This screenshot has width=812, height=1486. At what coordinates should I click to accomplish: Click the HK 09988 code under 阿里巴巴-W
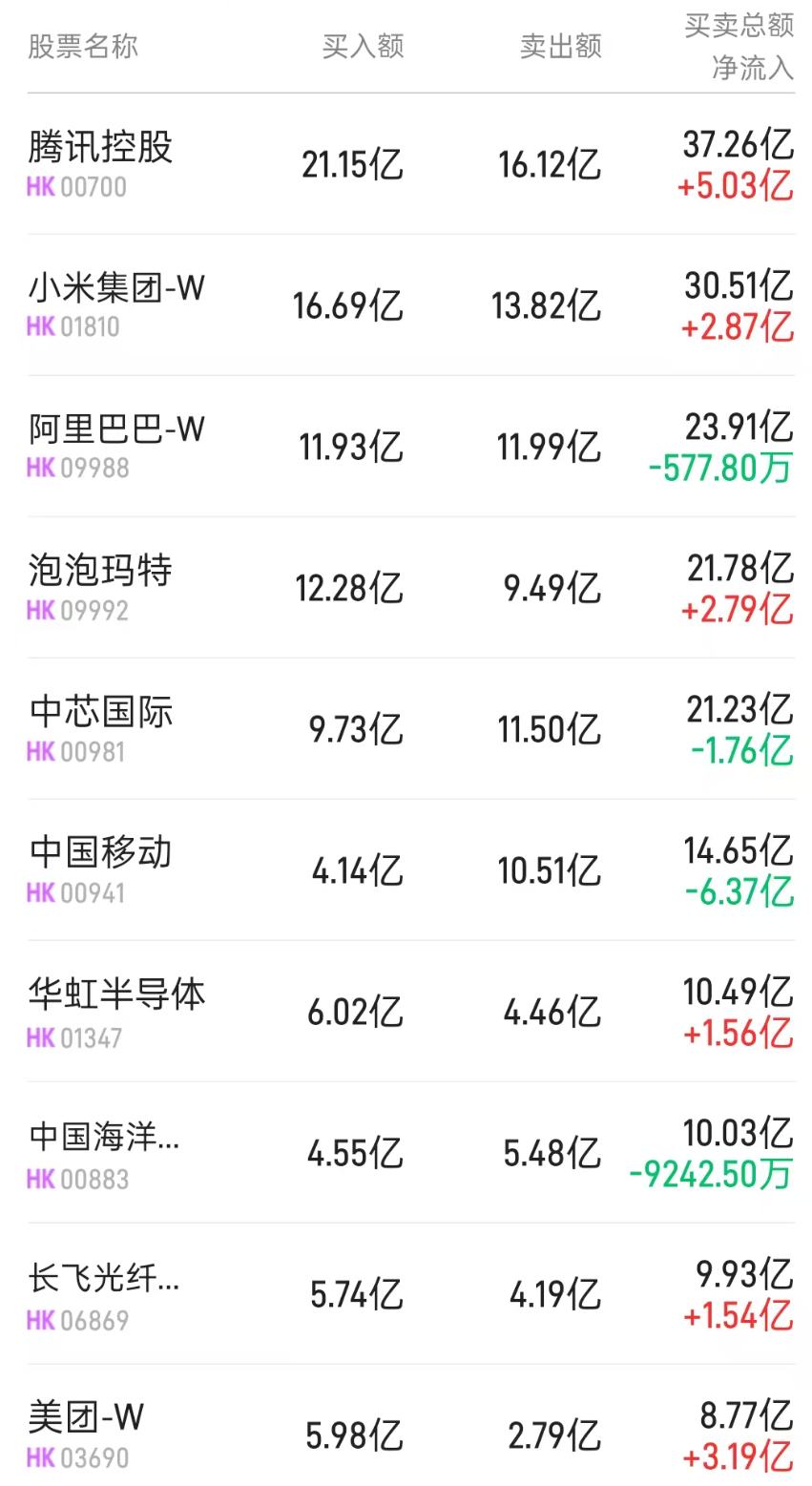tap(73, 471)
